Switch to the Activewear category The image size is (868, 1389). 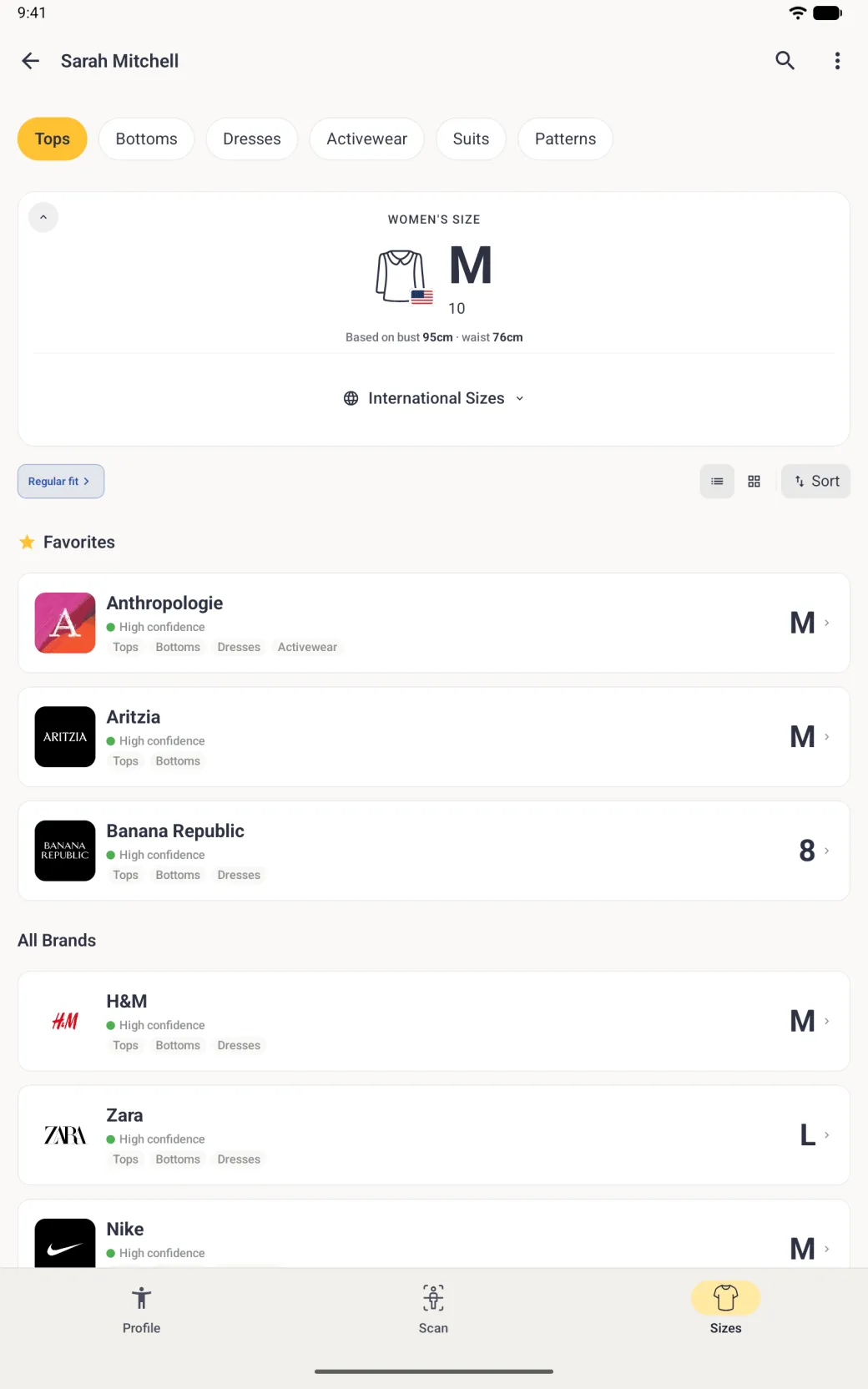367,139
